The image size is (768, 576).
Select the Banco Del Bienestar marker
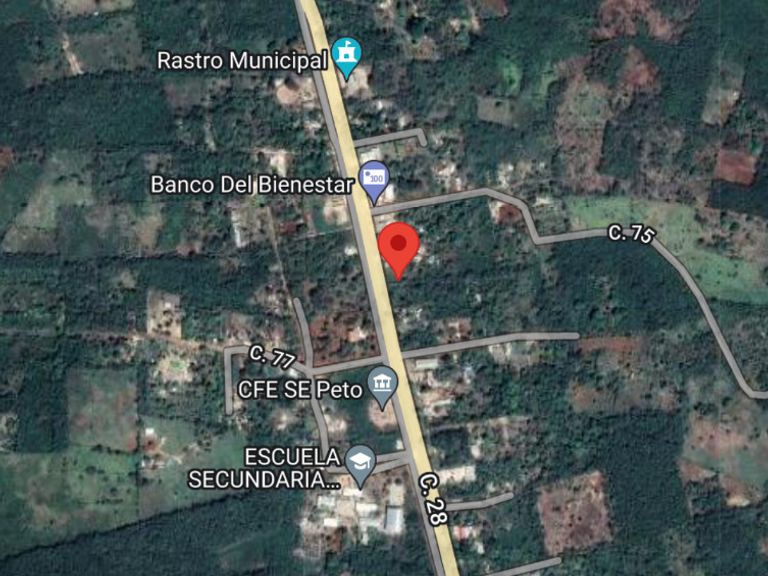point(374,181)
